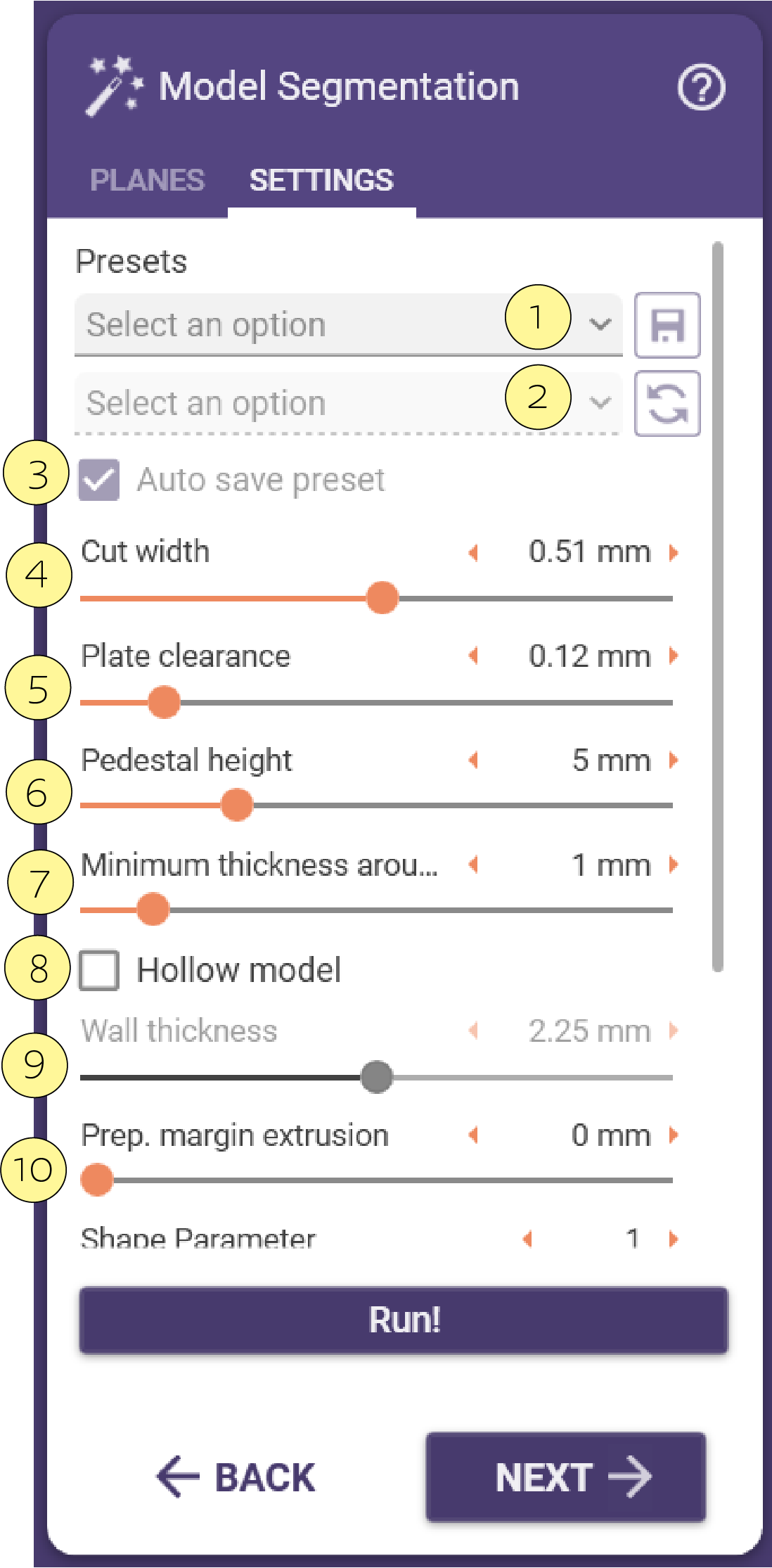Go BACK to the previous step
This screenshot has height=1568, width=772.
236,1477
